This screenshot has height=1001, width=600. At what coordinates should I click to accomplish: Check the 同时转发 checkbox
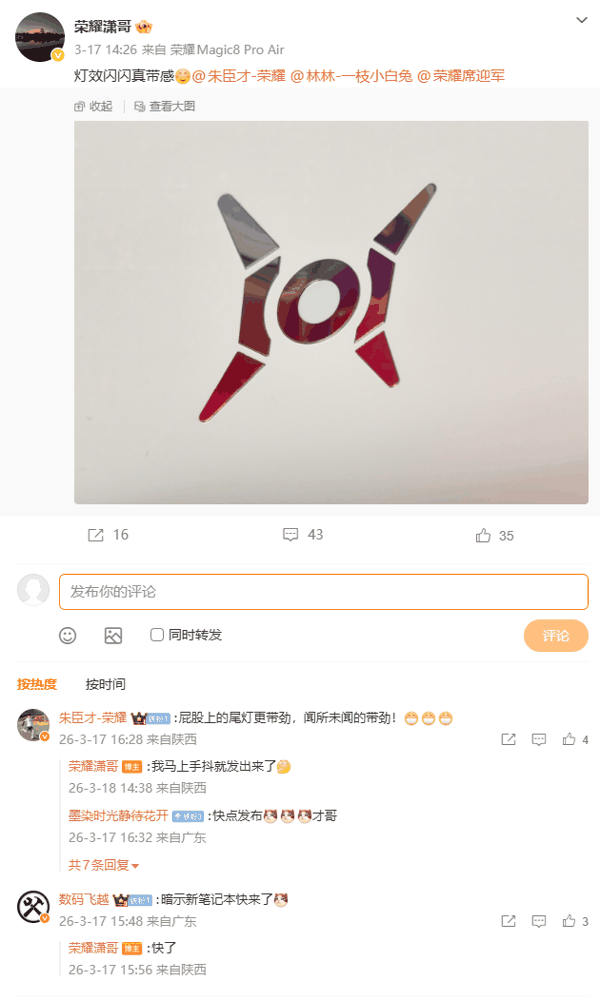[157, 635]
